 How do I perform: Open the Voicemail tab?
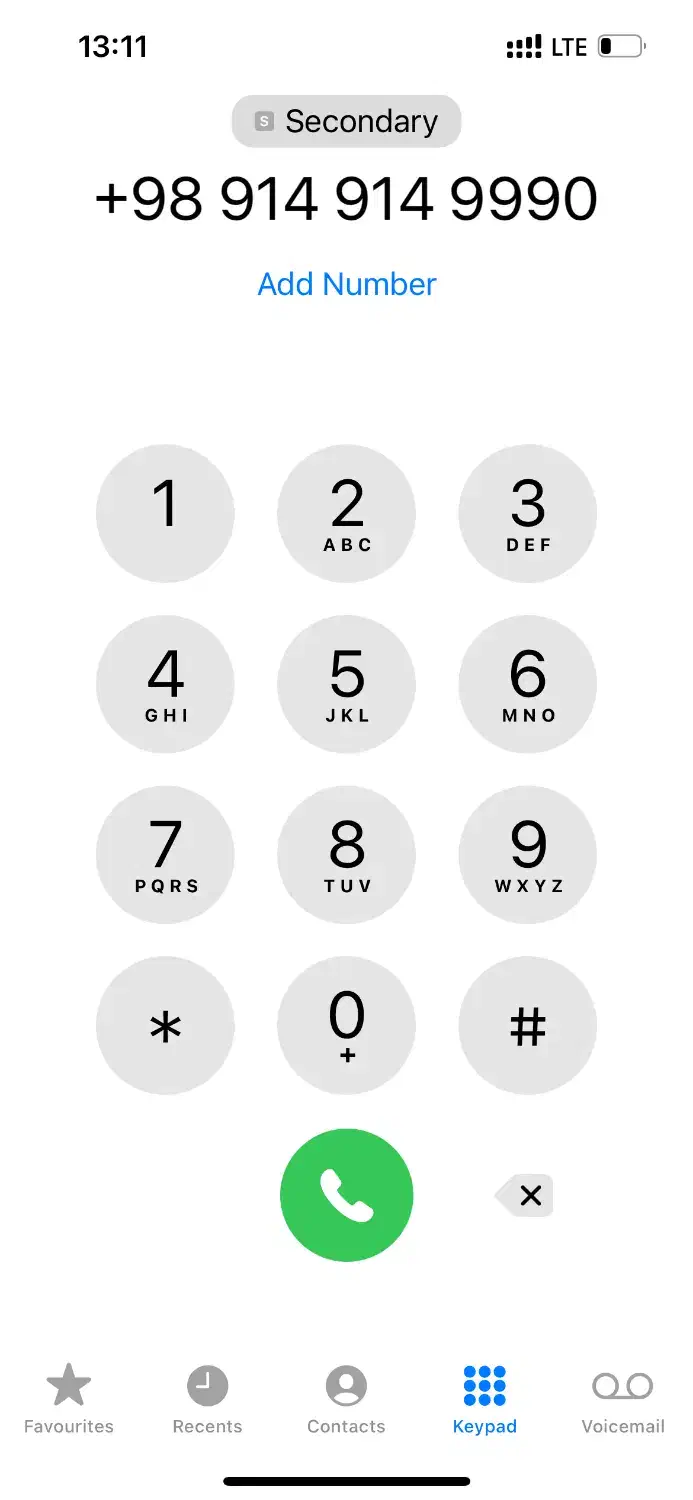(622, 1399)
